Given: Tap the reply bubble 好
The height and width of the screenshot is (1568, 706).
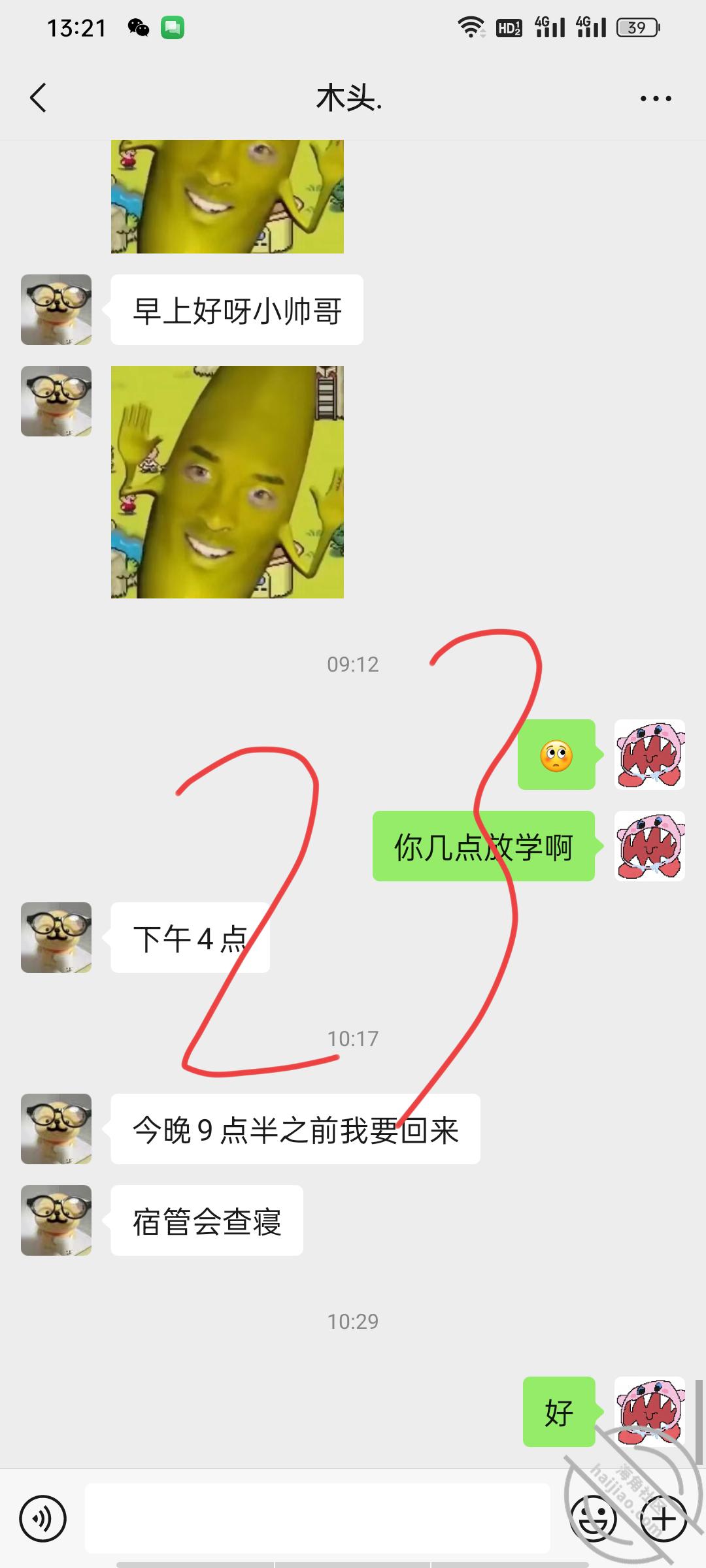Looking at the screenshot, I should pyautogui.click(x=559, y=1413).
